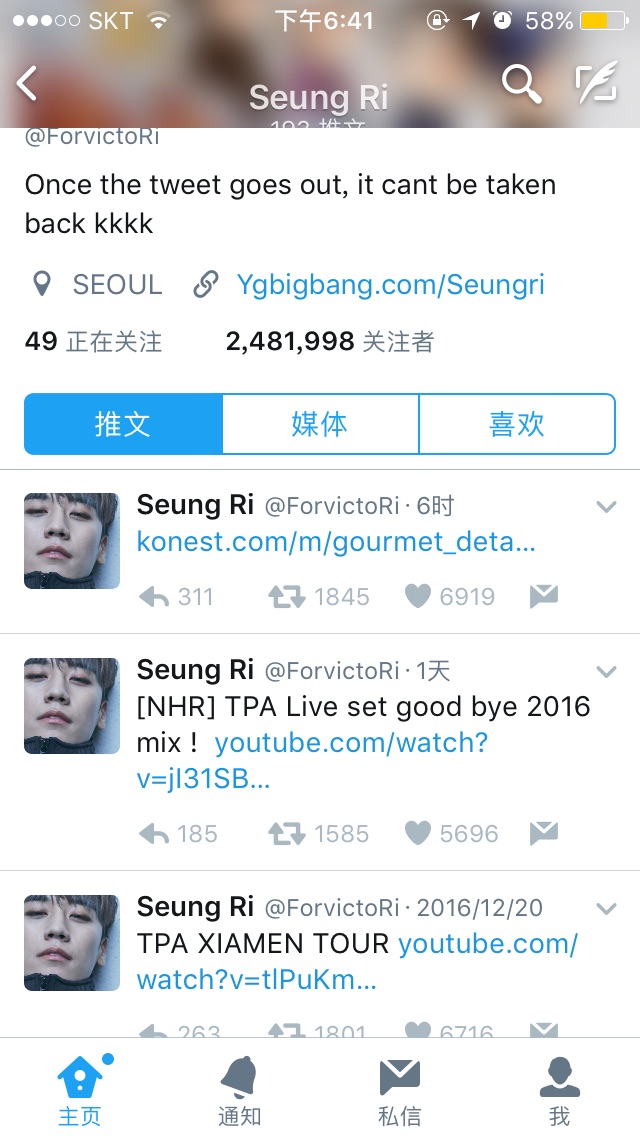Select the 推文 tab

coord(122,424)
